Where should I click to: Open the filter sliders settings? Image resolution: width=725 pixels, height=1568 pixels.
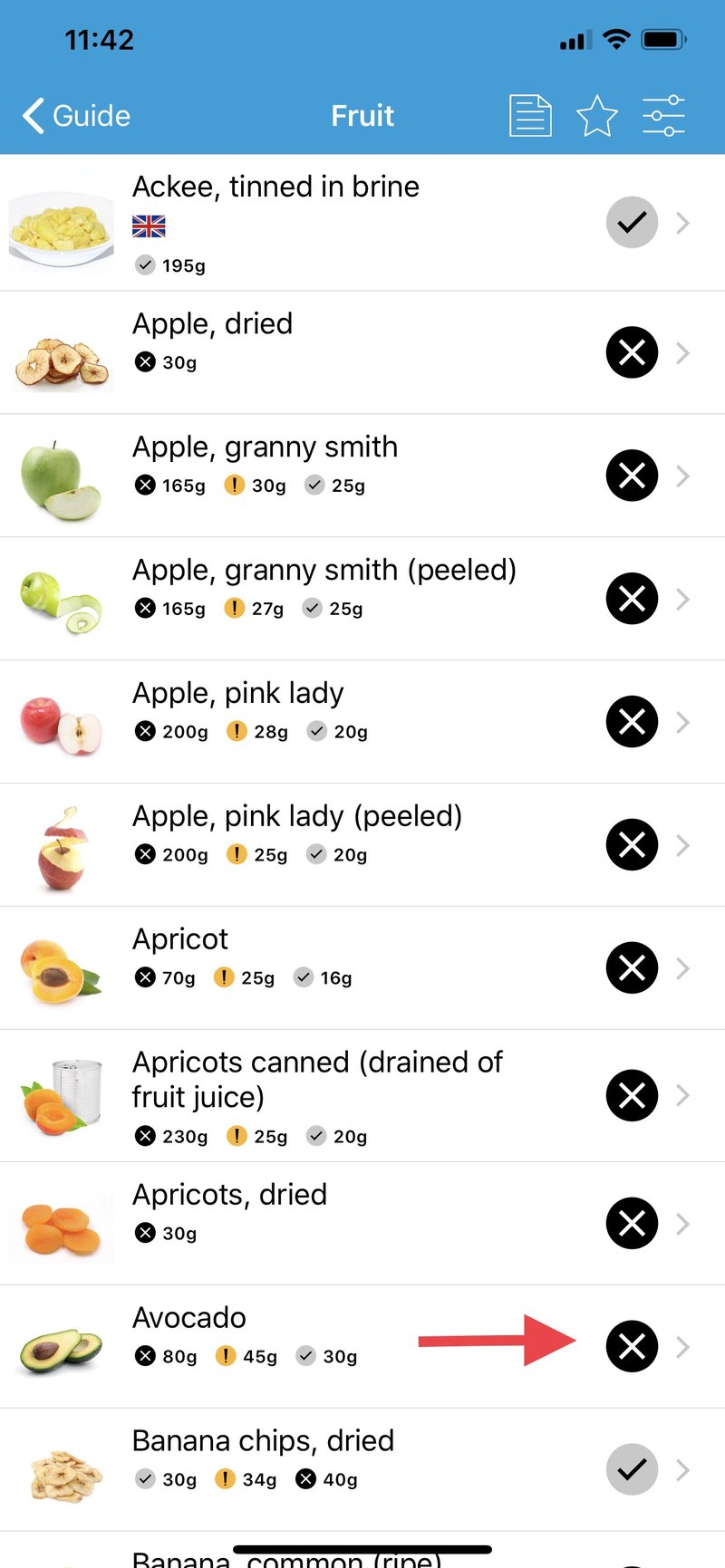[x=663, y=116]
